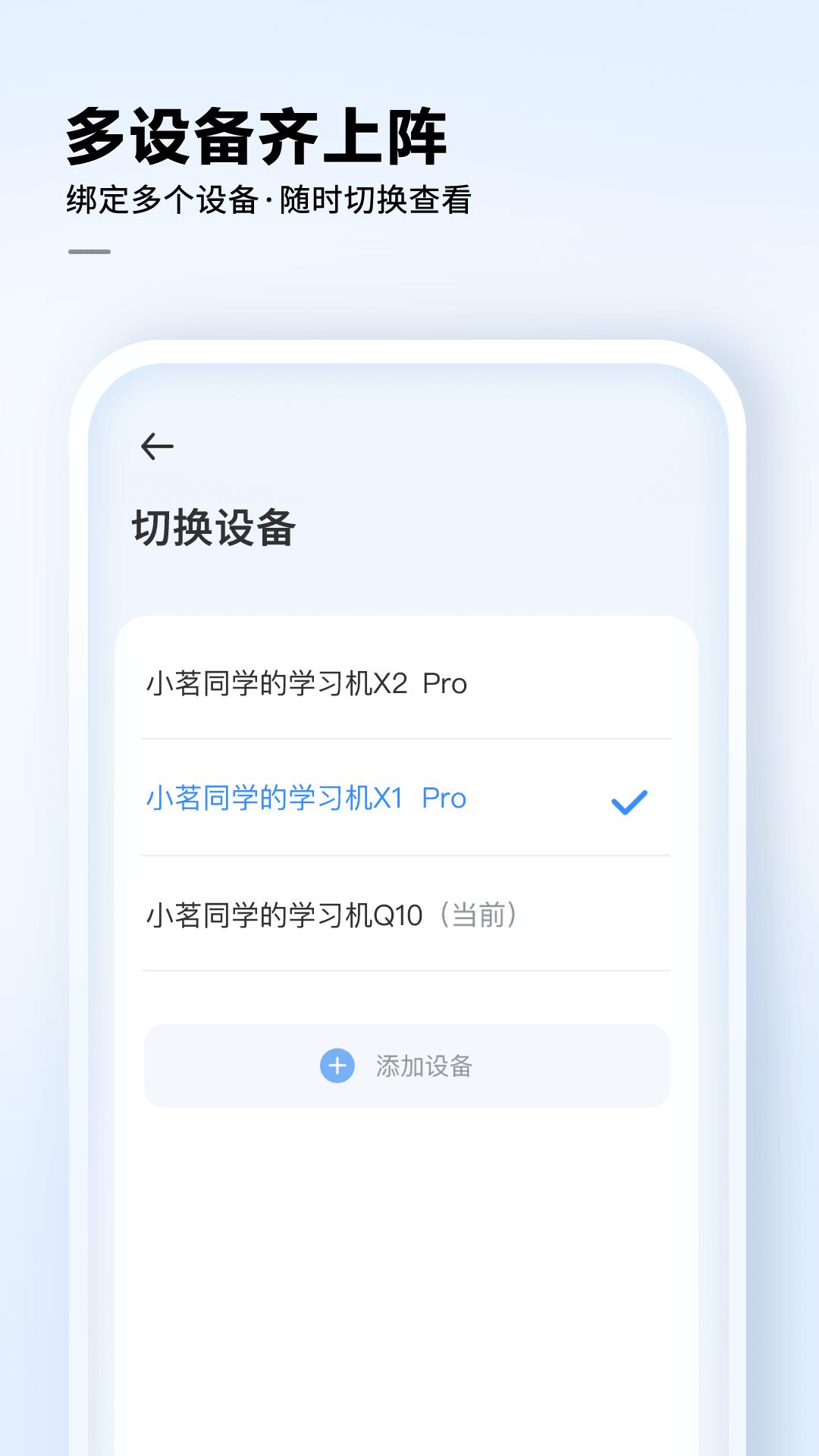Select the check icon marking the active device
The width and height of the screenshot is (819, 1456).
tap(629, 802)
